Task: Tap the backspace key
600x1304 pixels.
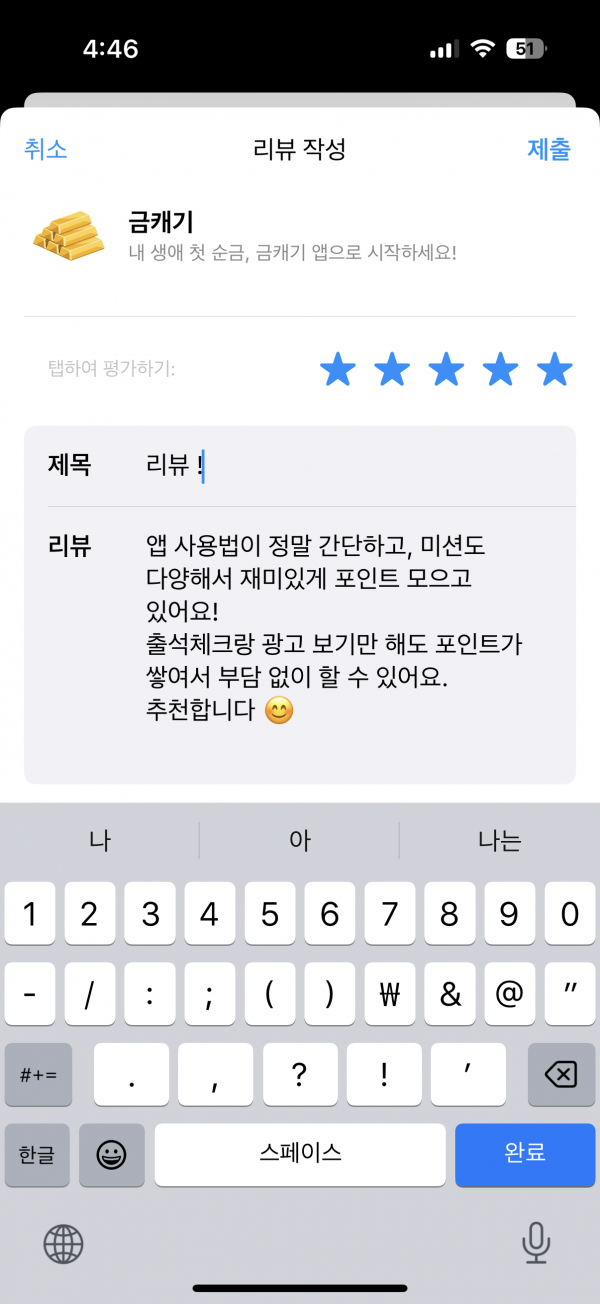Action: click(x=561, y=1075)
